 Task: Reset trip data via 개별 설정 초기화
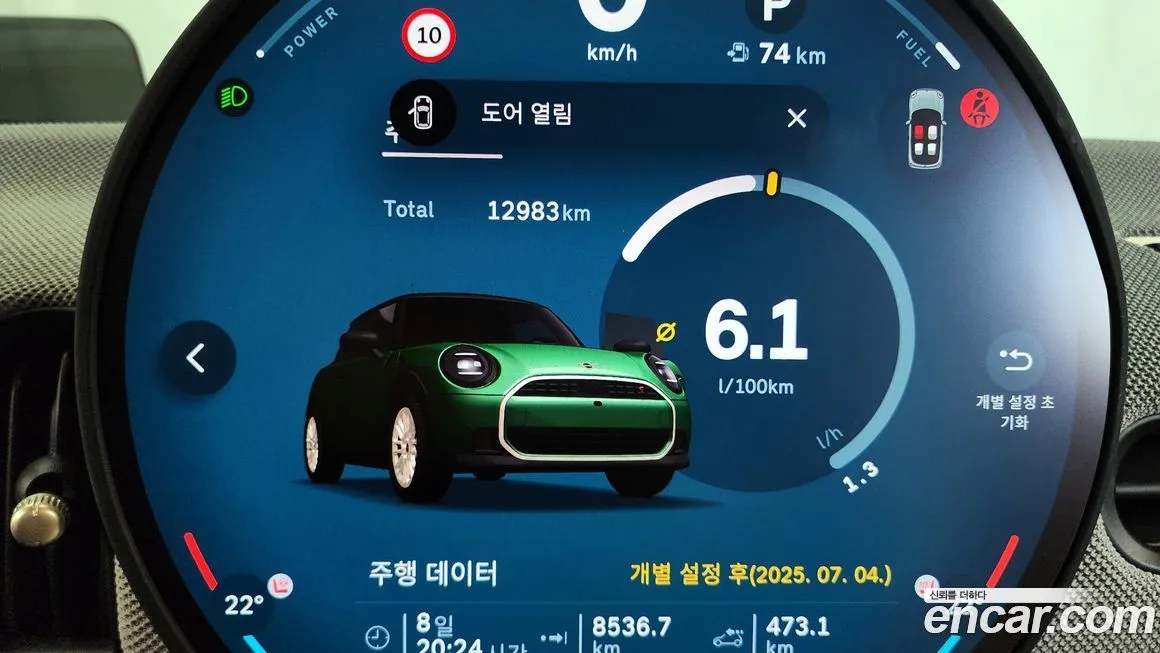click(1015, 362)
